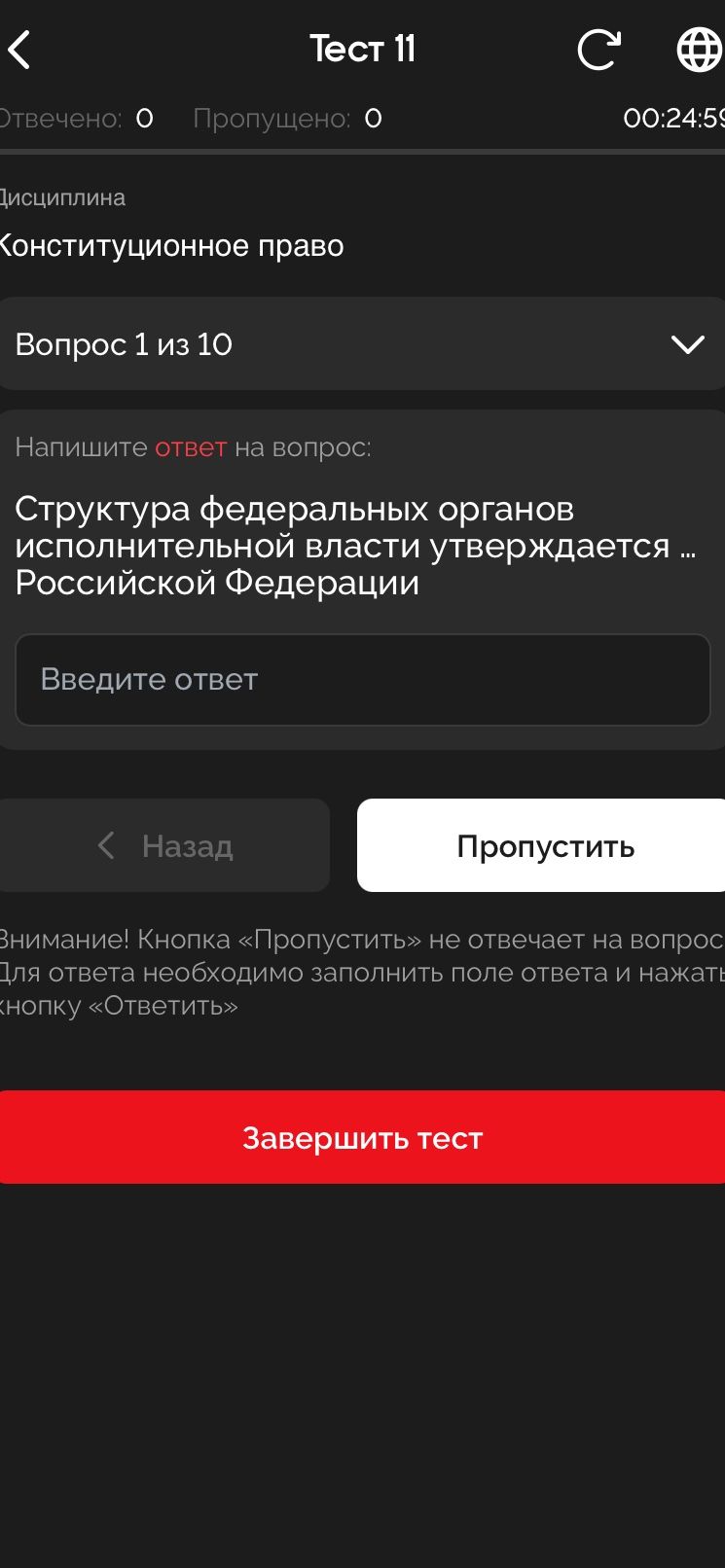Tap the refresh icon in the header
The image size is (725, 1568).
(x=598, y=50)
